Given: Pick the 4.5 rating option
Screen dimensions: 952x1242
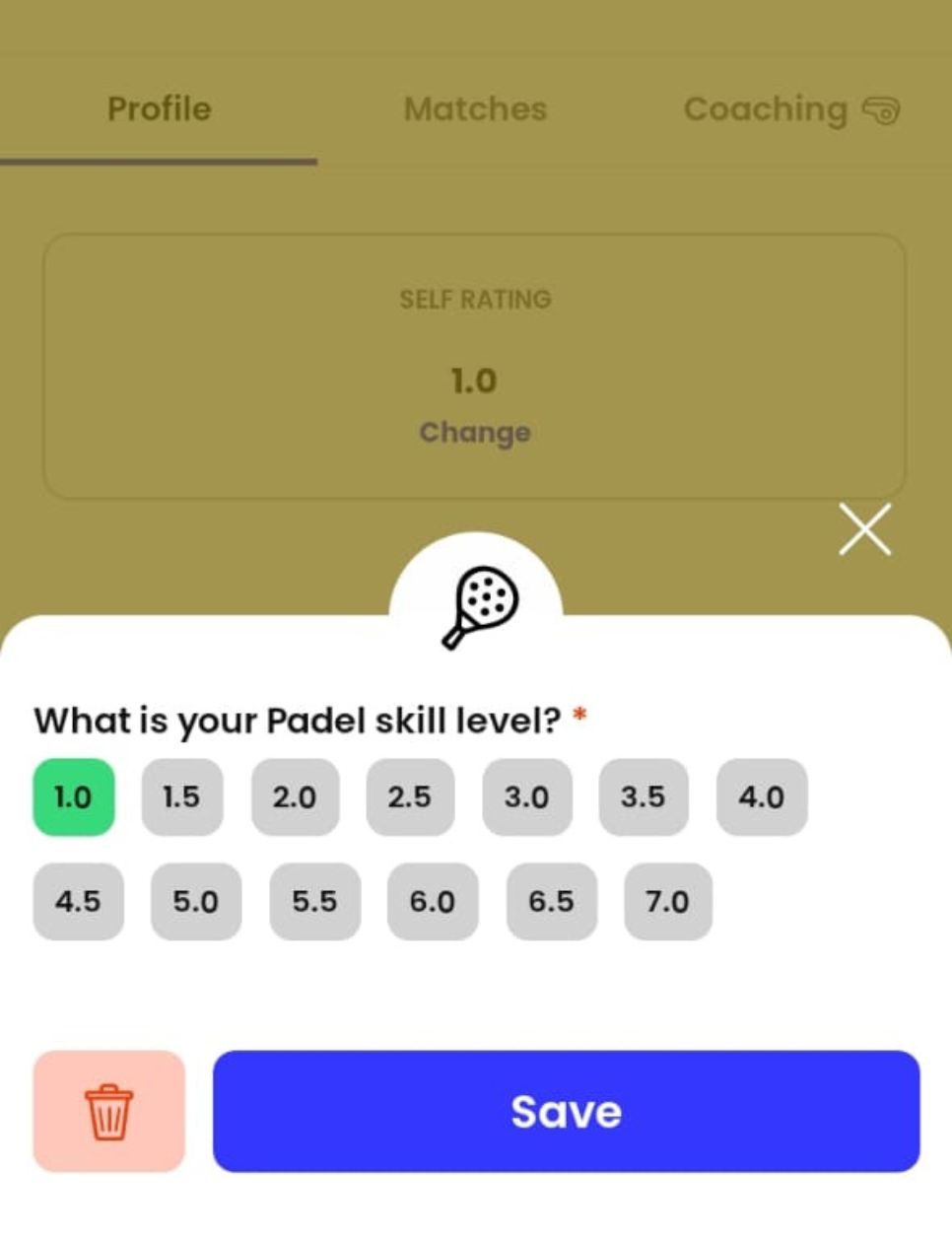Looking at the screenshot, I should coord(78,901).
